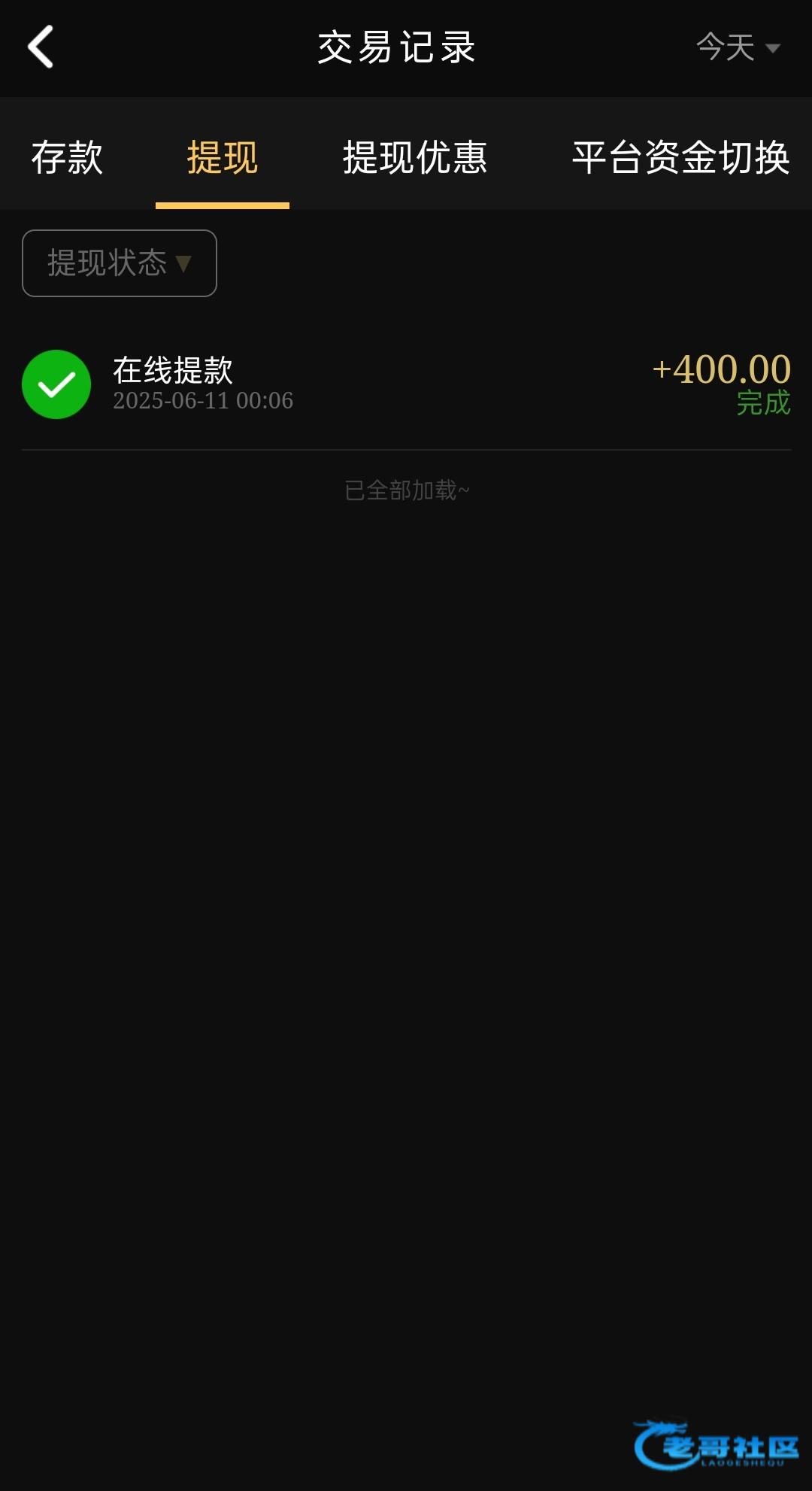
Task: Open the 在线提款 +400.00 record
Action: [x=406, y=384]
